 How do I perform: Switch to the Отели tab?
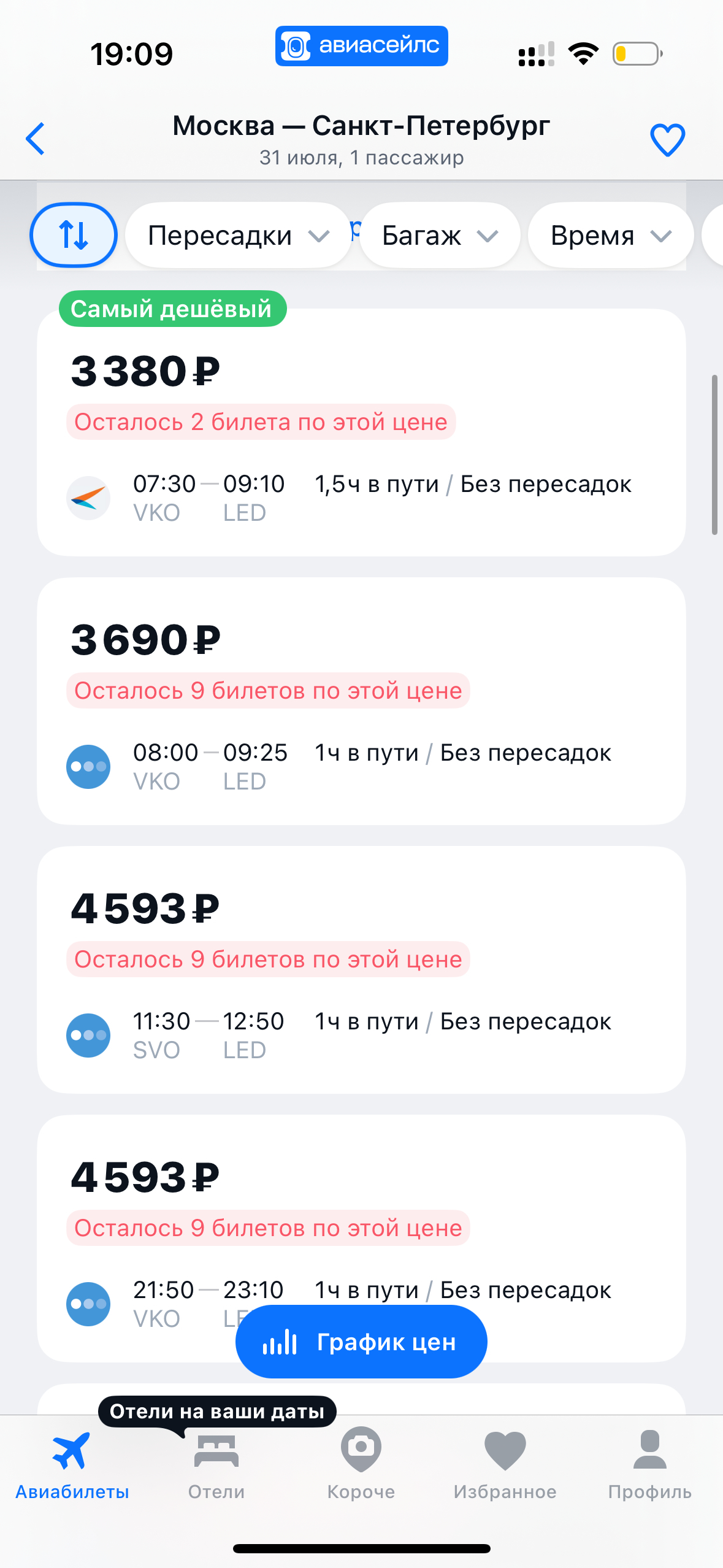pyautogui.click(x=216, y=1464)
